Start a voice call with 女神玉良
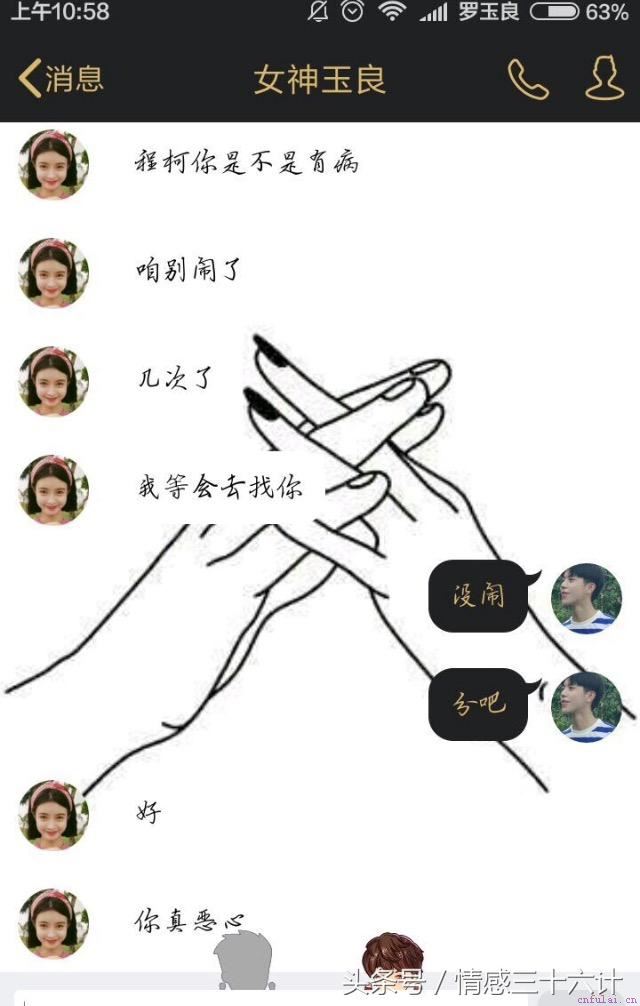This screenshot has height=1006, width=640. (x=528, y=80)
